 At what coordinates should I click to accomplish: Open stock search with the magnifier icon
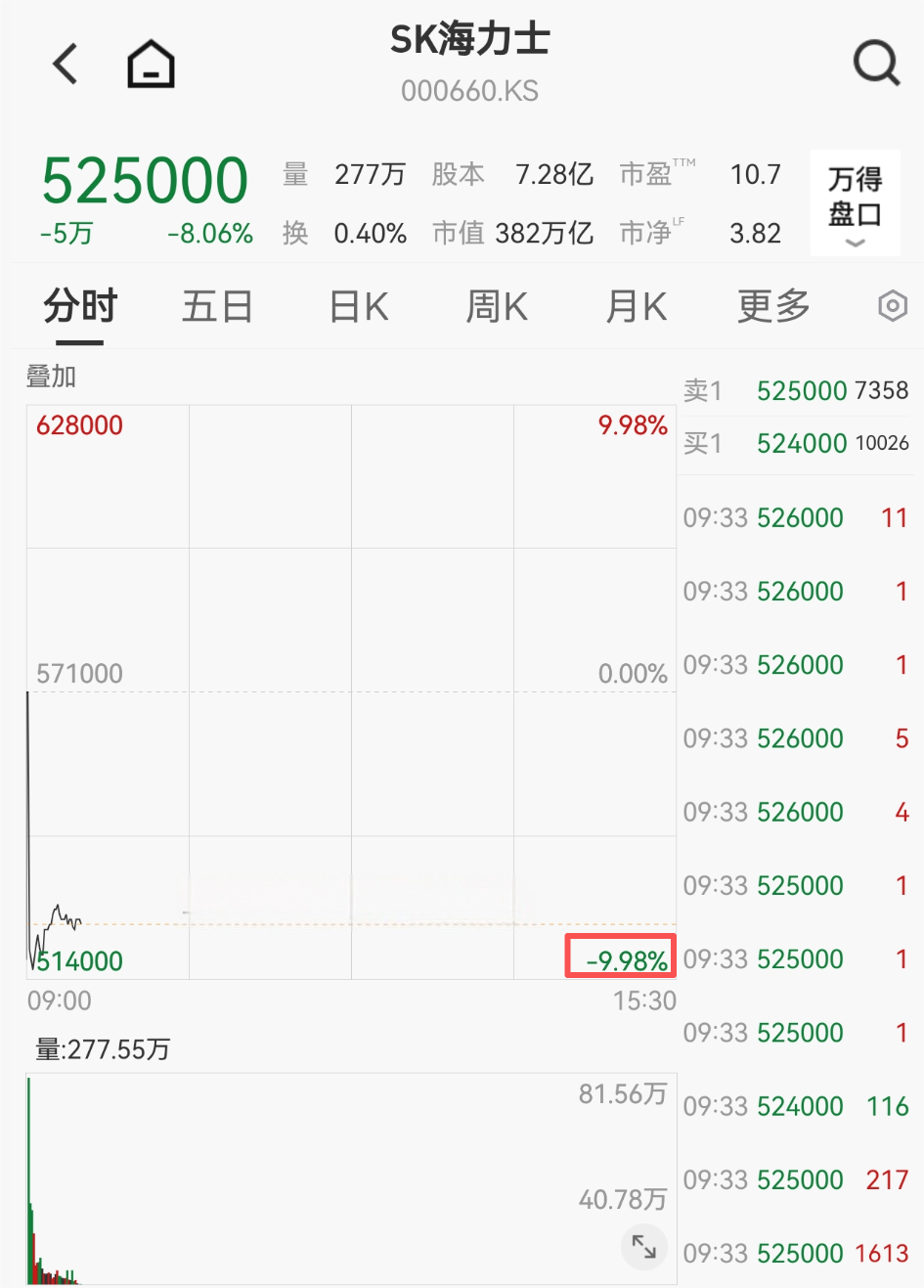coord(875,63)
